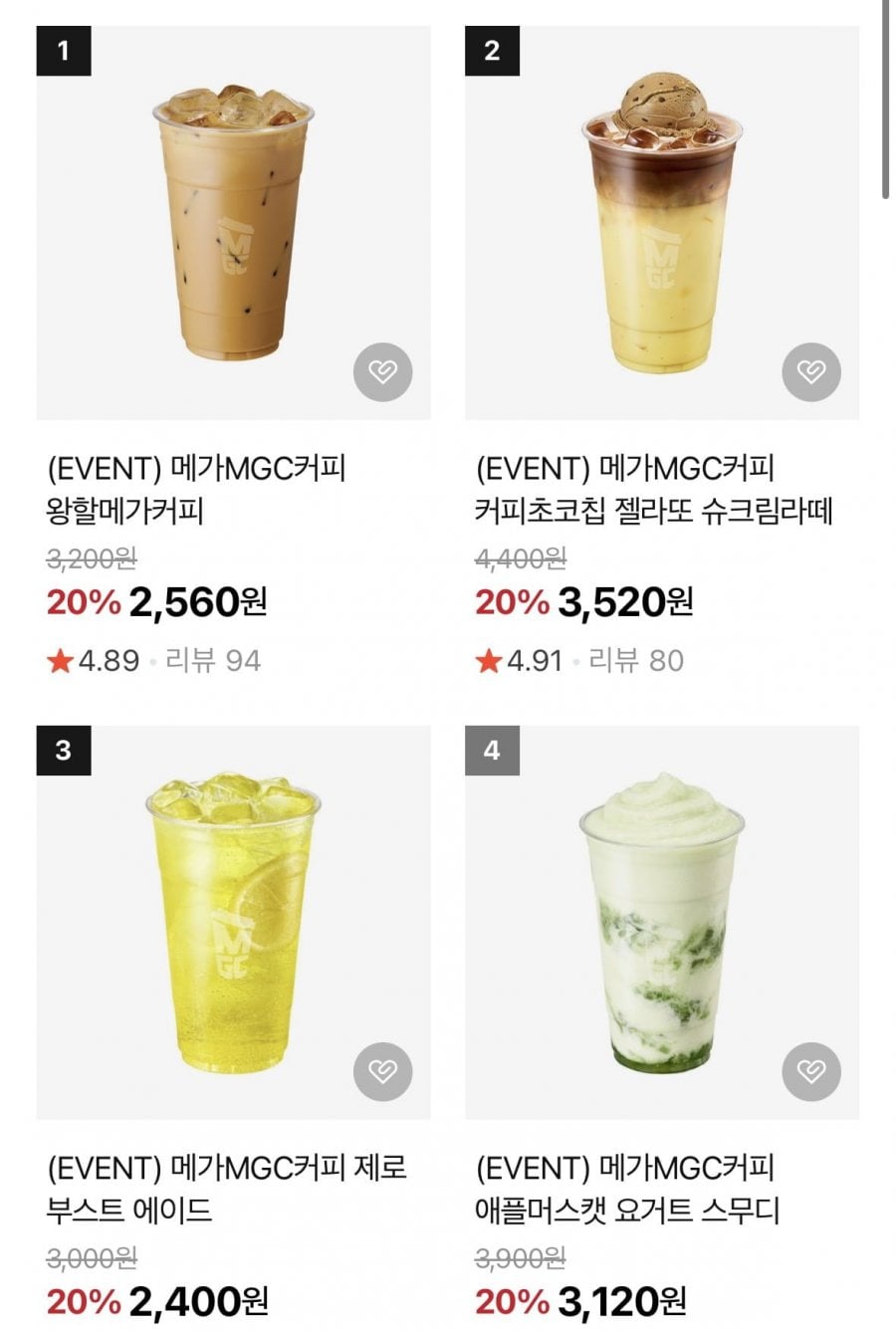Tap the heart icon on 커피초코칩 젤라또 슈크림라떼
This screenshot has height=1331, width=896.
coord(811,372)
